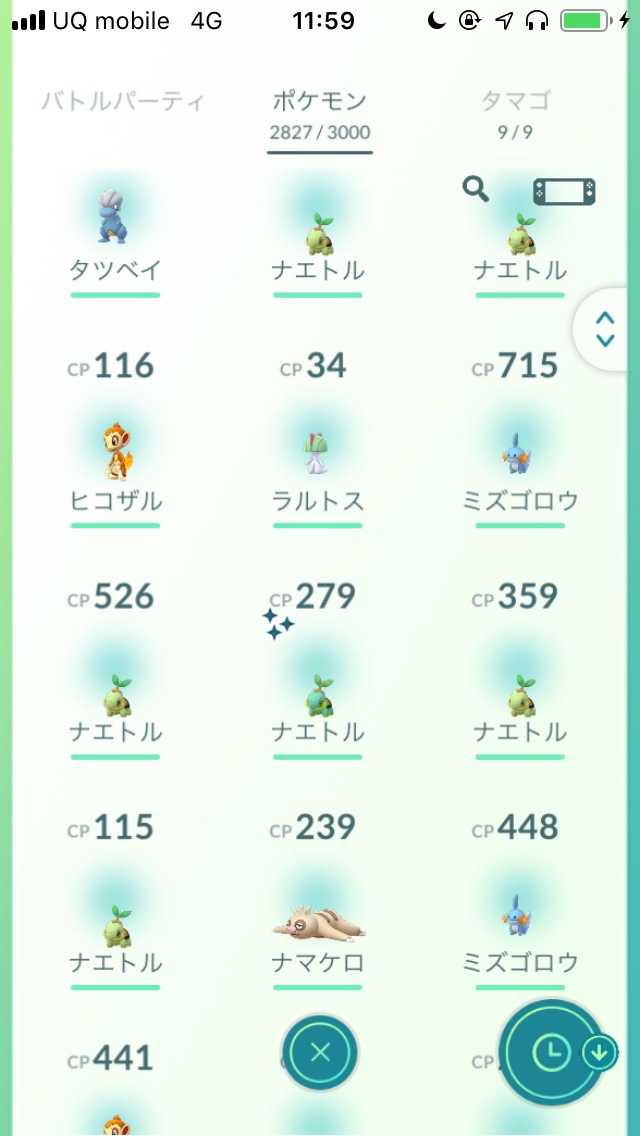This screenshot has height=1136, width=640.
Task: Tap the fast scroll handle arrows
Action: [x=605, y=330]
